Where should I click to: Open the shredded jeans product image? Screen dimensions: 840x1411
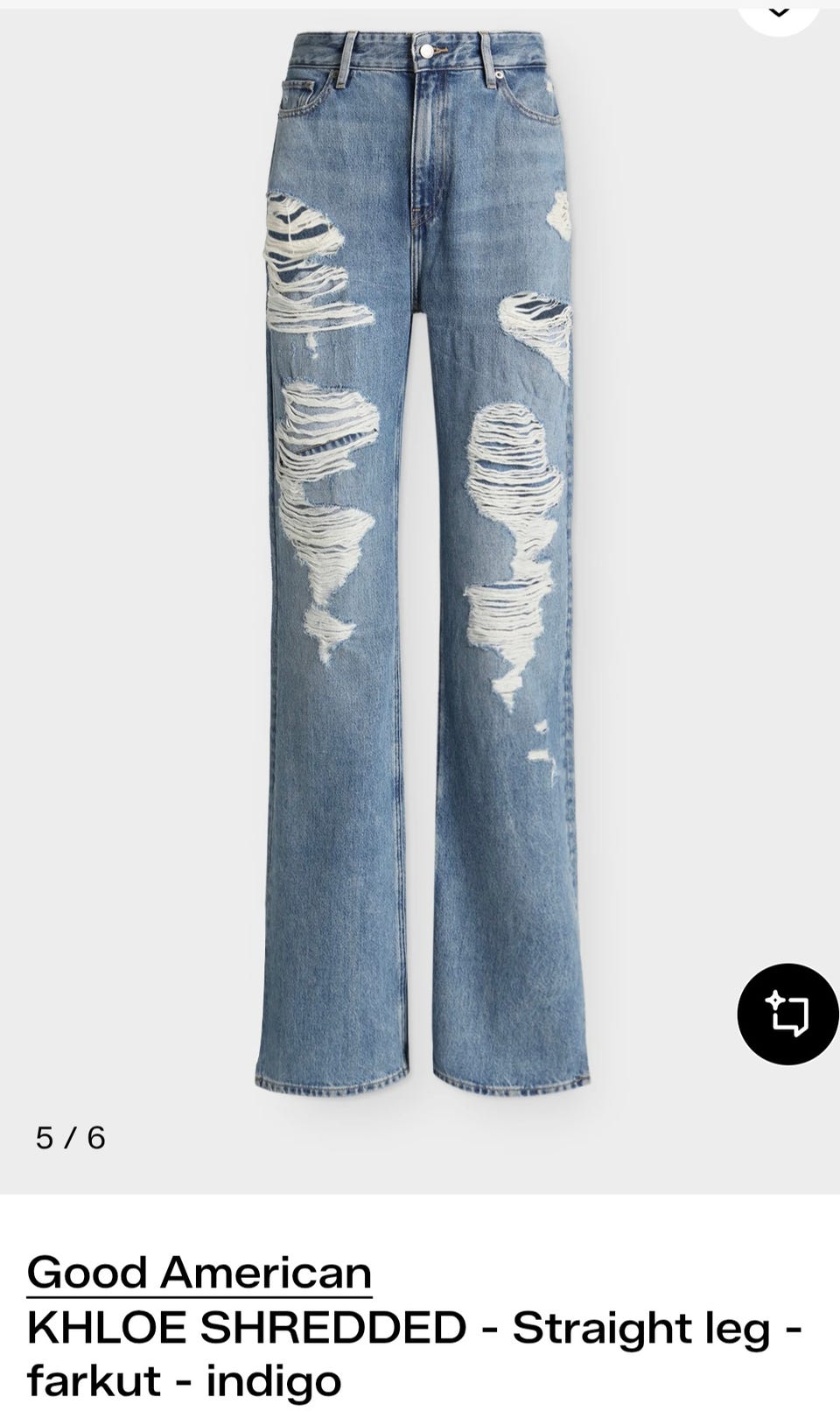click(x=423, y=560)
